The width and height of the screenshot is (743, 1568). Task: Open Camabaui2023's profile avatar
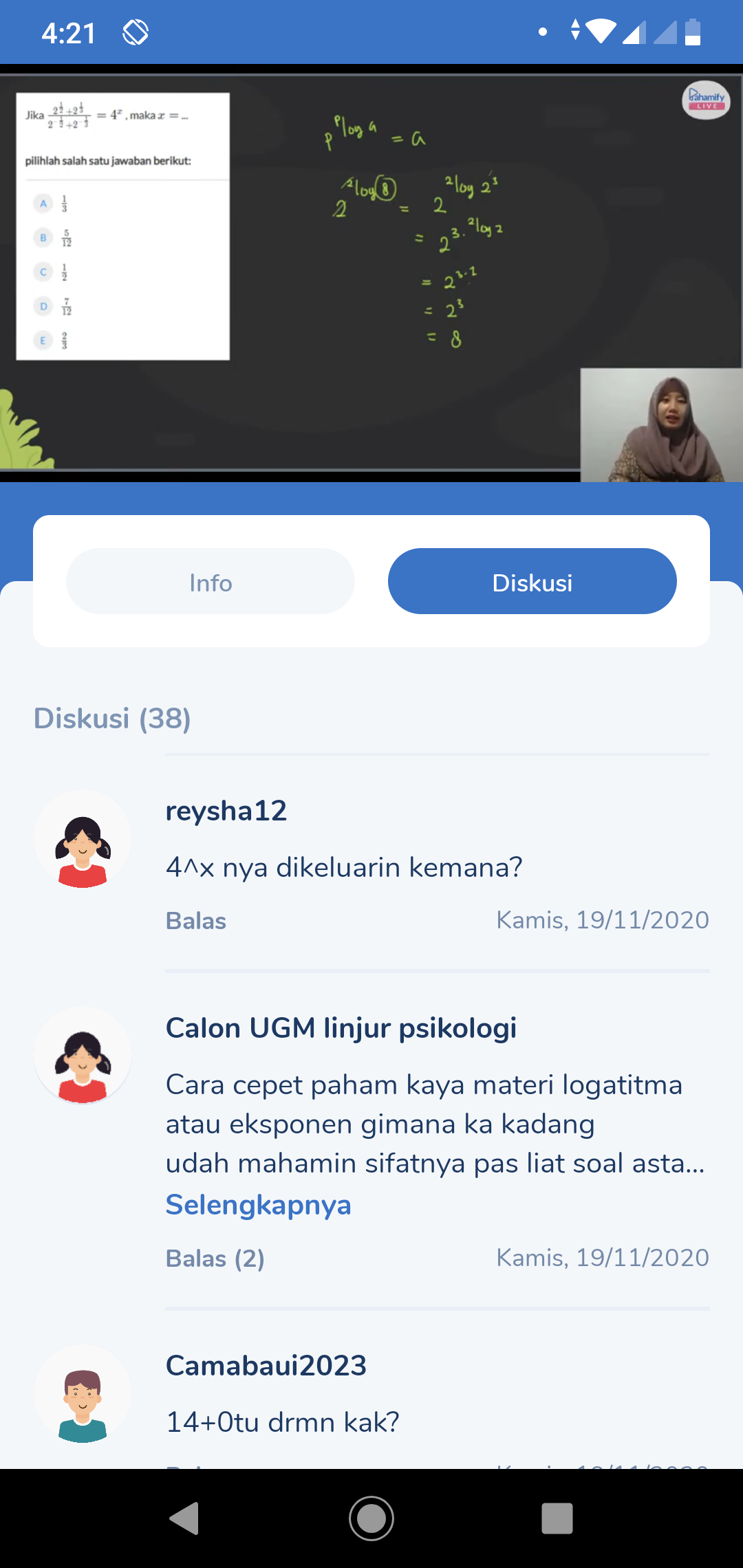[x=83, y=1394]
